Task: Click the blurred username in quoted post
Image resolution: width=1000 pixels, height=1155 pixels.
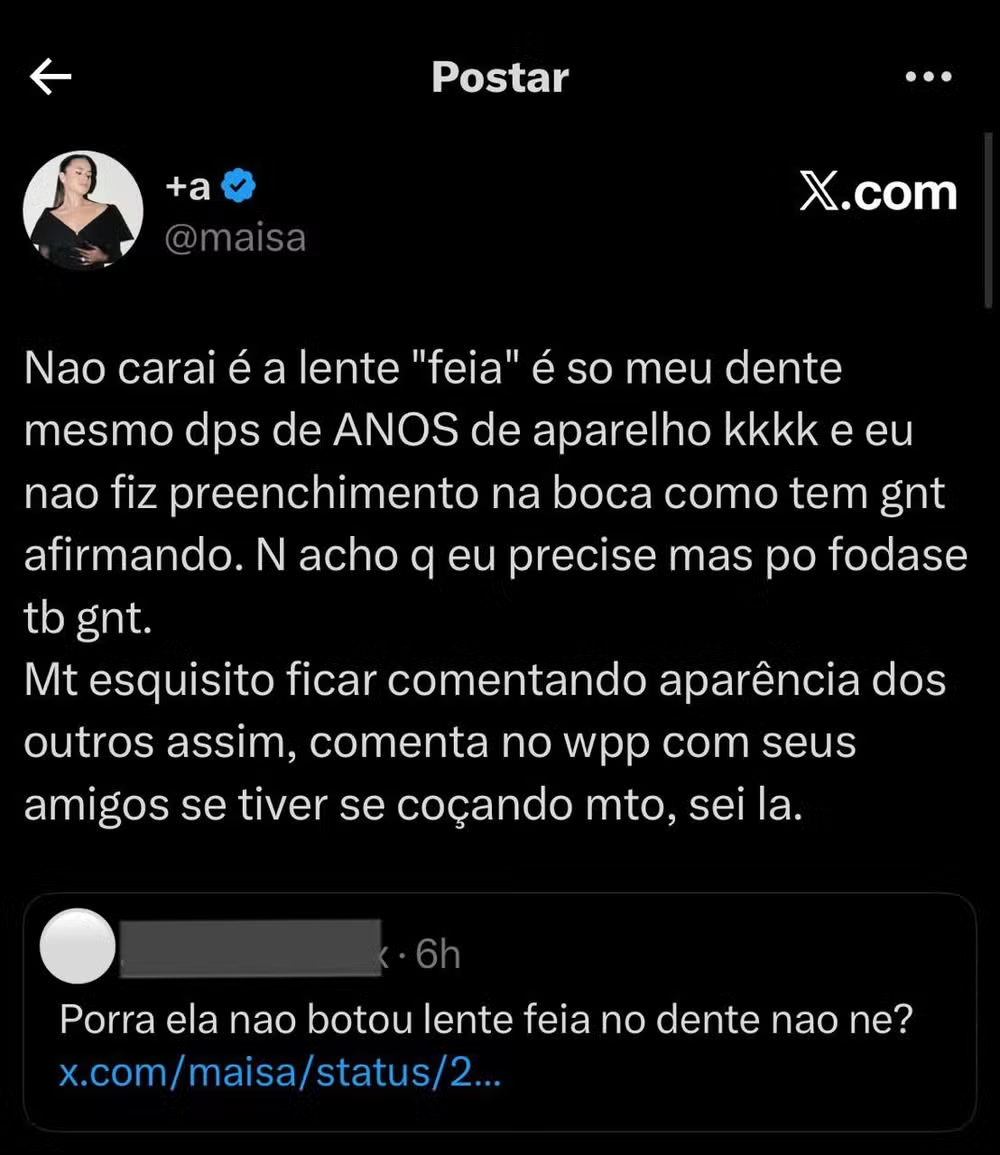Action: pos(250,948)
